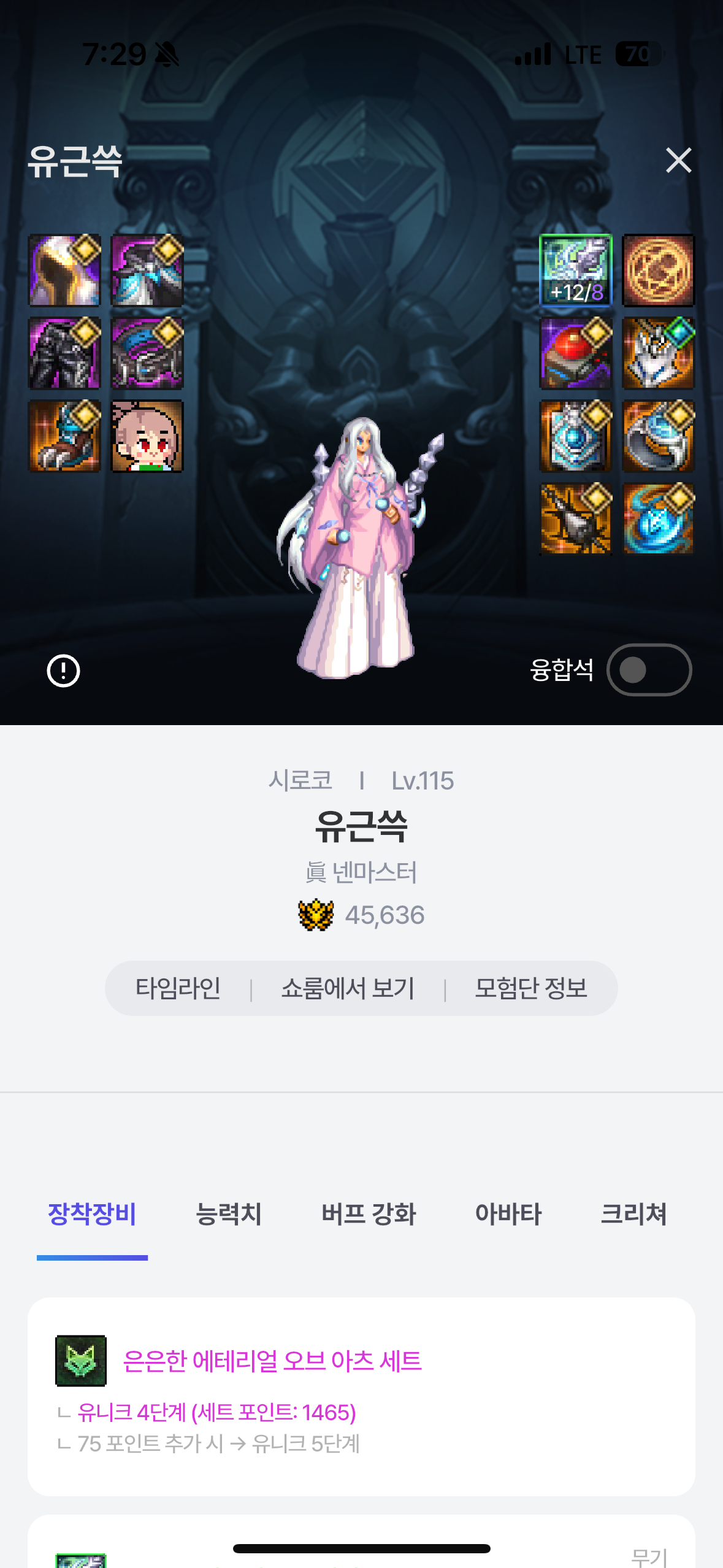
Task: View 모험단 정보
Action: [531, 988]
